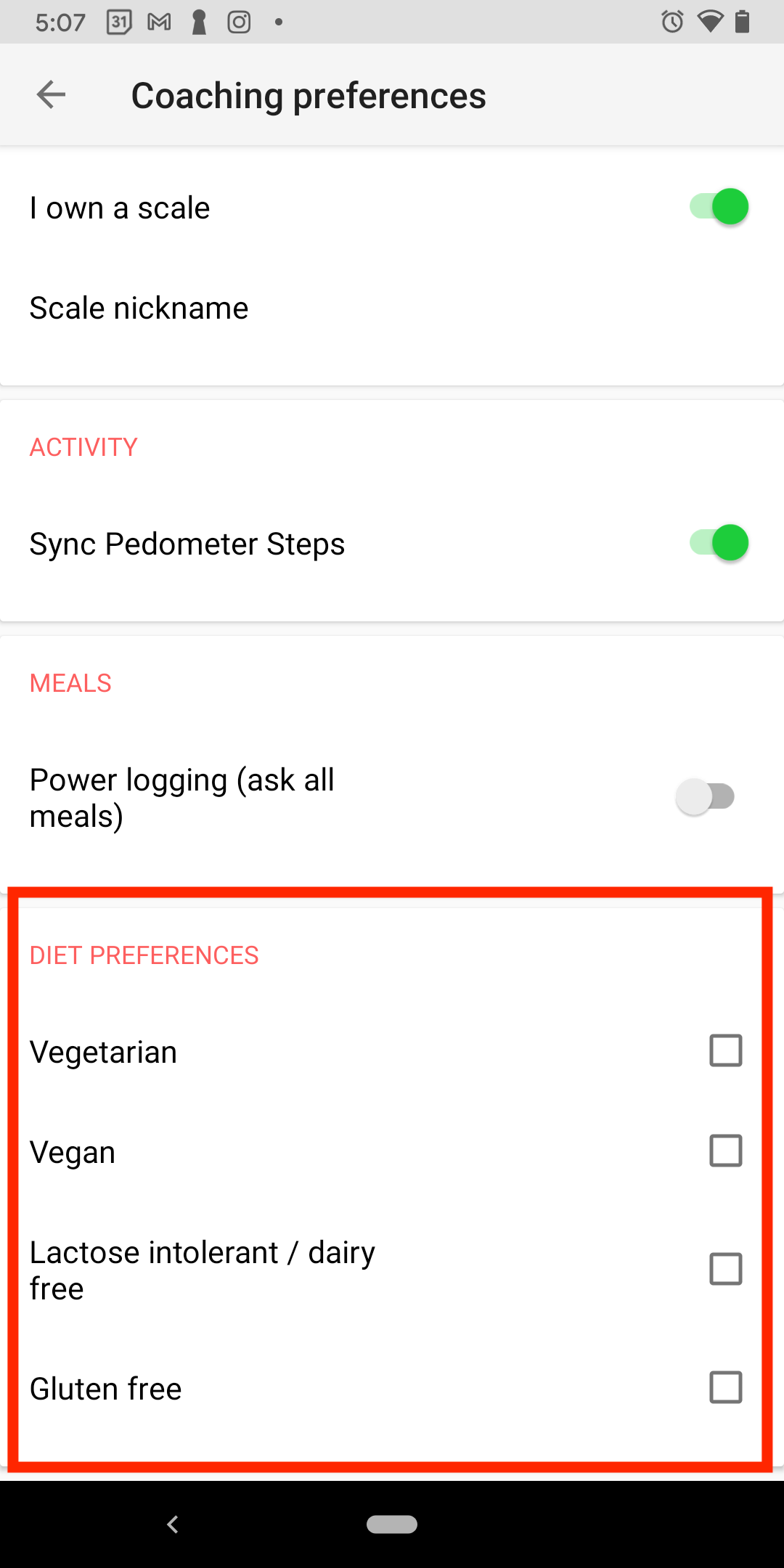
Task: Enable Power logging for all meals
Action: tap(705, 796)
